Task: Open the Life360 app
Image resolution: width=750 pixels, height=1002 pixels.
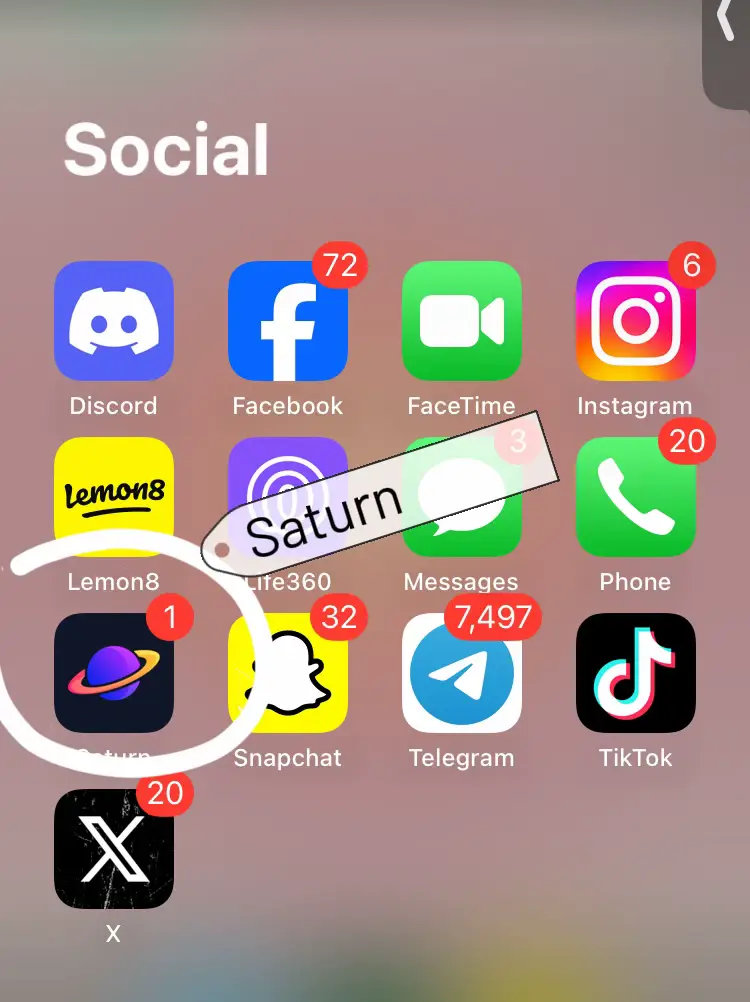Action: (287, 496)
